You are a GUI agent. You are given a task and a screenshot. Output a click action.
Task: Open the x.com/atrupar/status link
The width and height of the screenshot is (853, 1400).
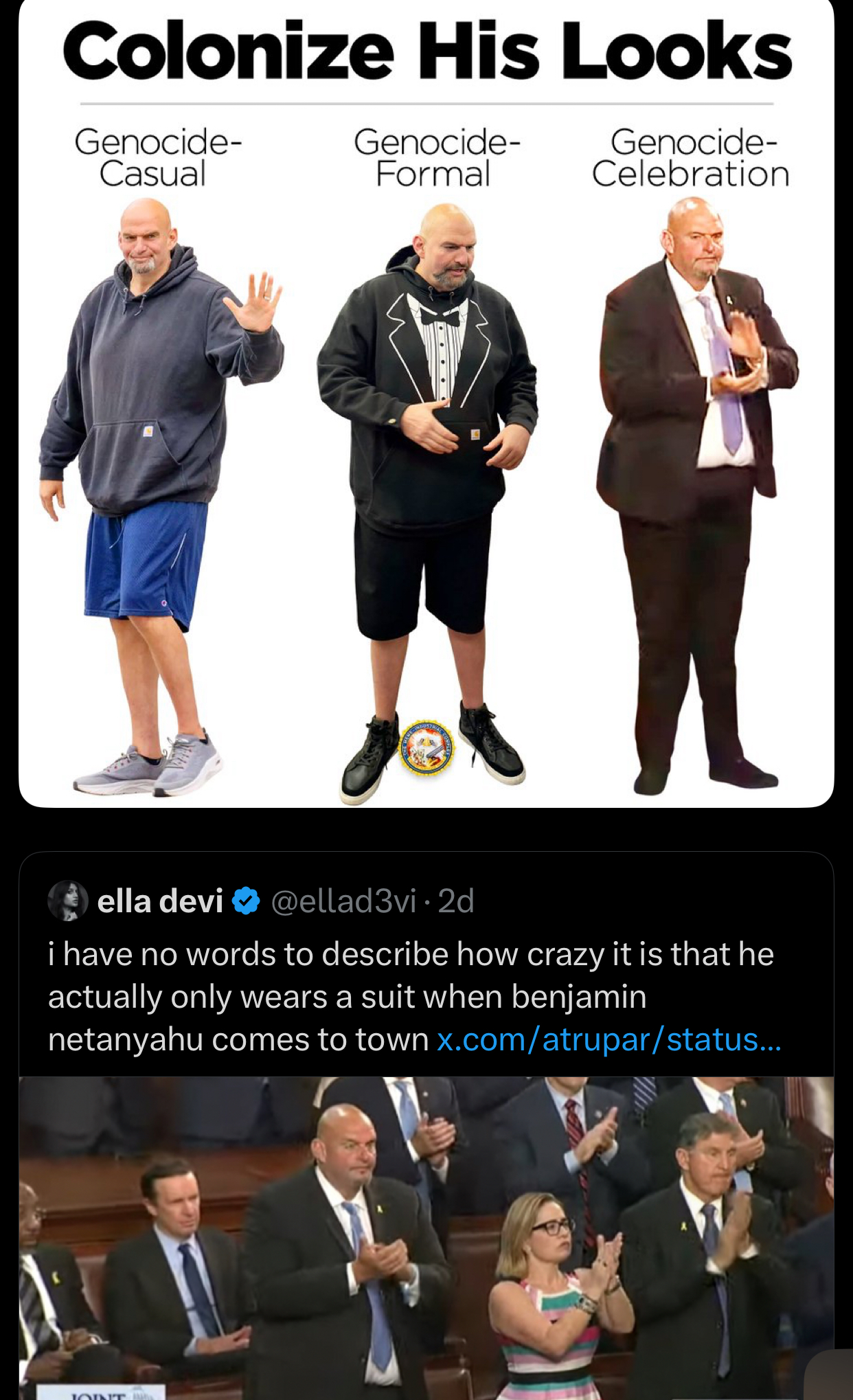pos(609,1039)
